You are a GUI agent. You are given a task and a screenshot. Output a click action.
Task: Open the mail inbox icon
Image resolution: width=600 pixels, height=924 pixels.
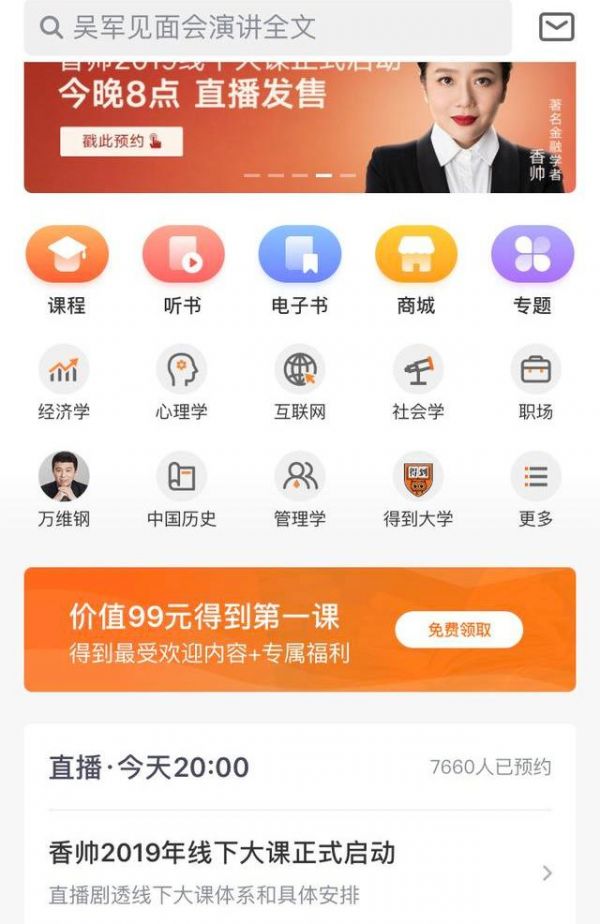(x=557, y=27)
